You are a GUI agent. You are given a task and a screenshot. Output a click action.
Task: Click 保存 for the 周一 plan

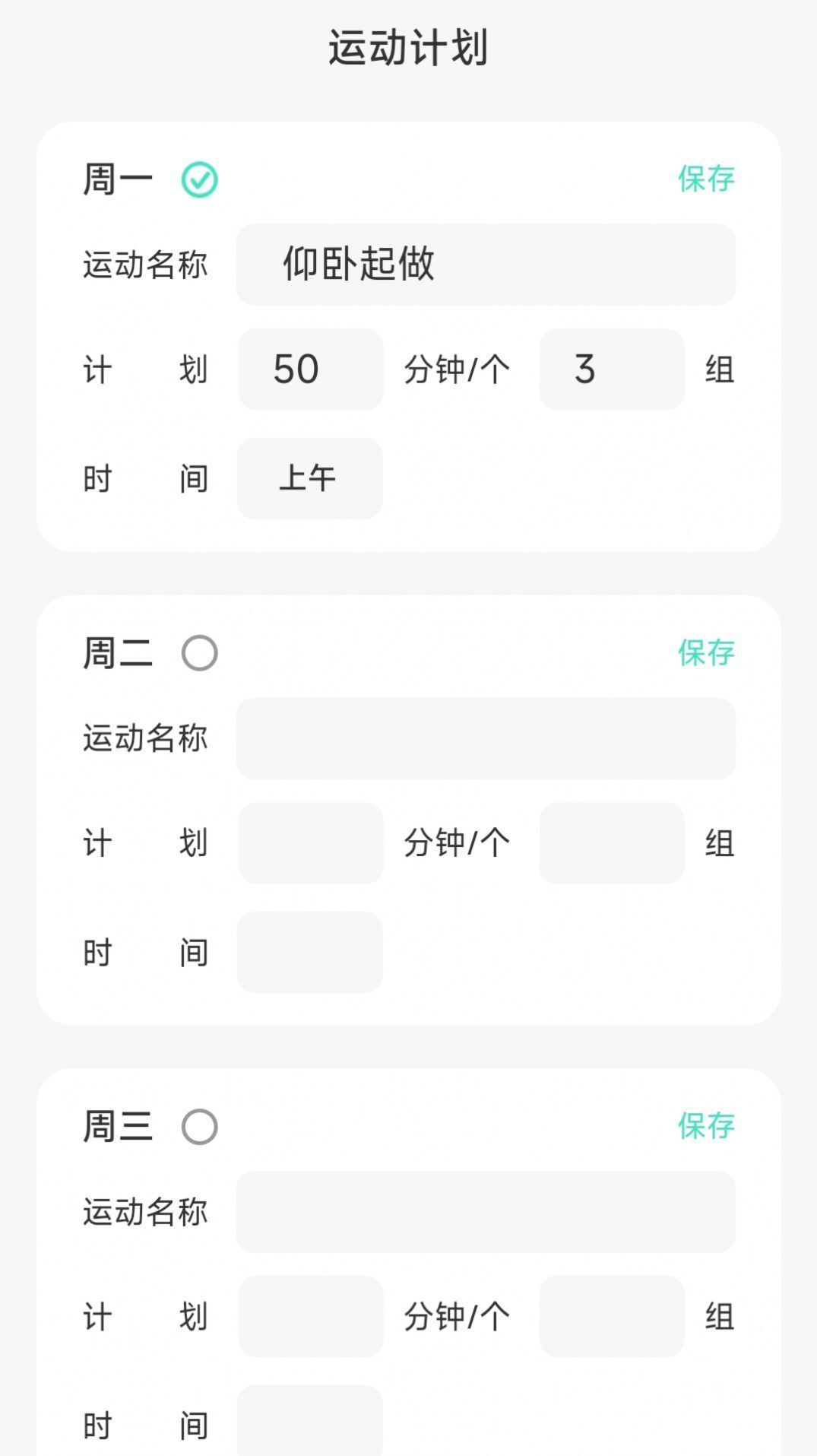[x=705, y=180]
